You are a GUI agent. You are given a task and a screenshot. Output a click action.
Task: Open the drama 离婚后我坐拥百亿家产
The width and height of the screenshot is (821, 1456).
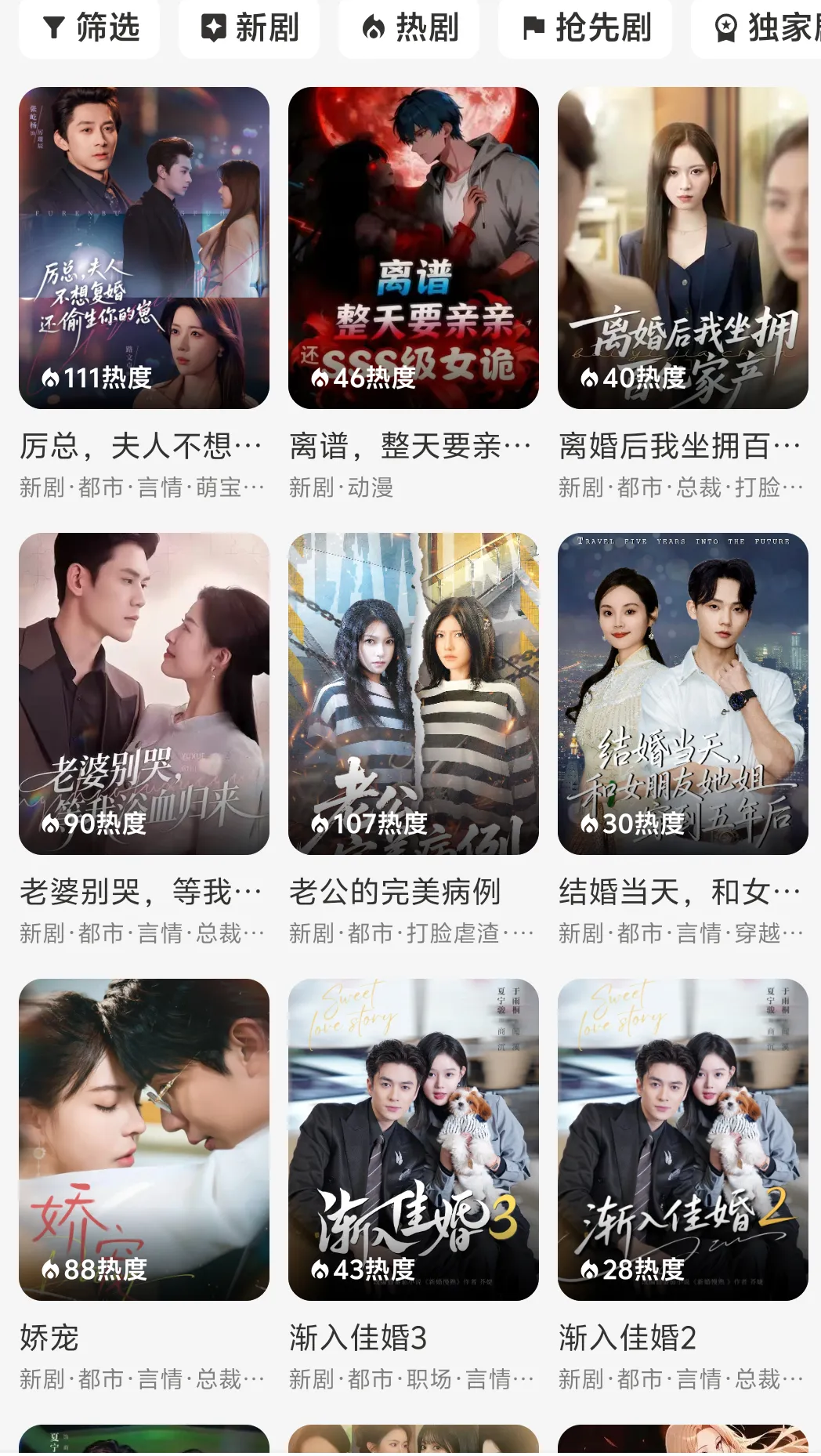tap(683, 248)
